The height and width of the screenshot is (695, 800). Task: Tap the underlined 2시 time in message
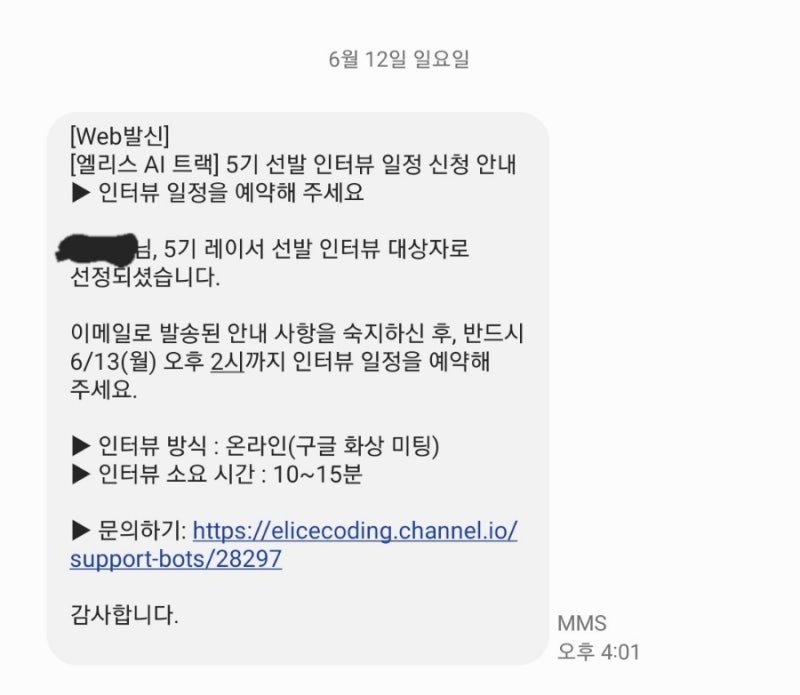click(x=227, y=363)
